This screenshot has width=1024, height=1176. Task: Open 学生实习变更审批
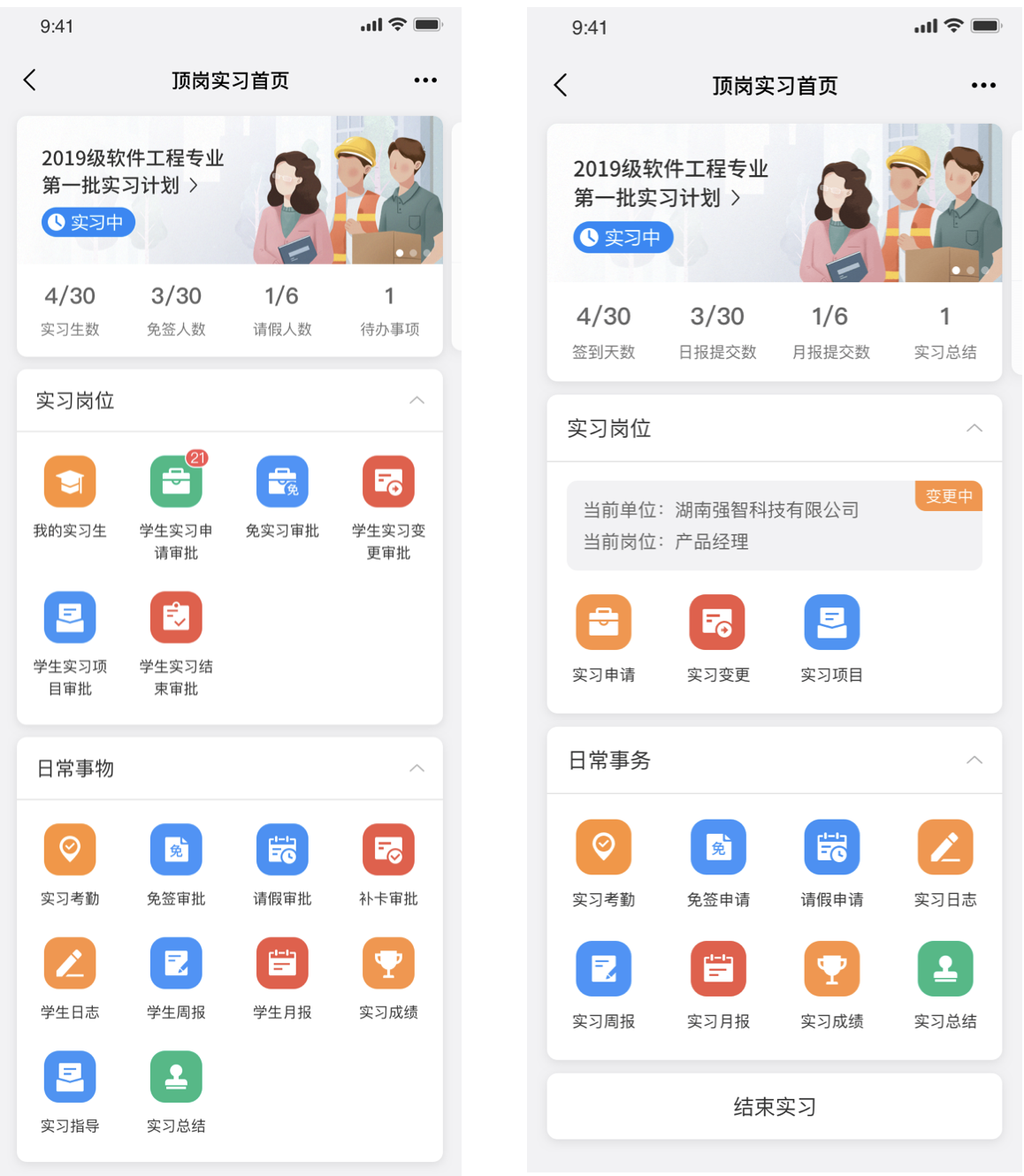[x=388, y=483]
